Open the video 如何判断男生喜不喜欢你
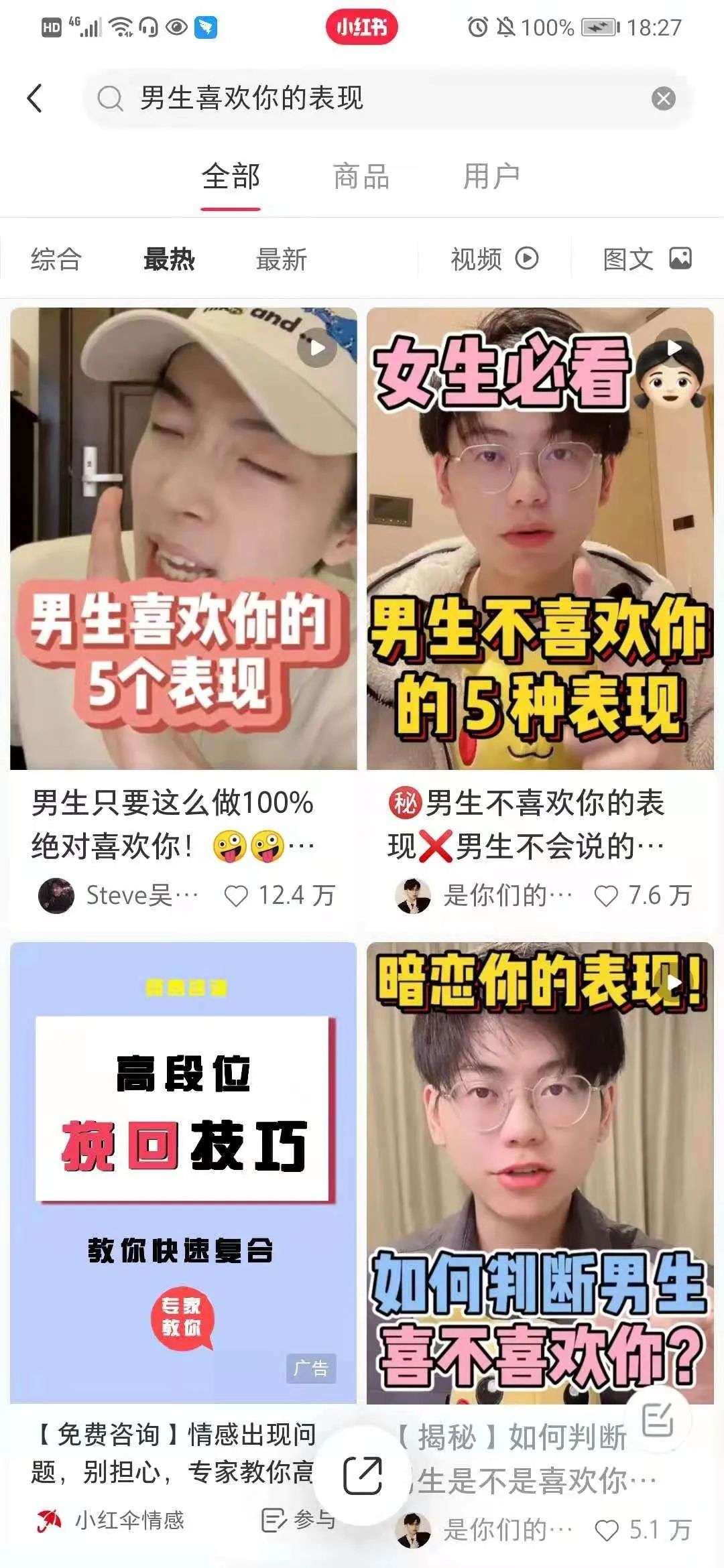This screenshot has width=724, height=1568. click(540, 1173)
